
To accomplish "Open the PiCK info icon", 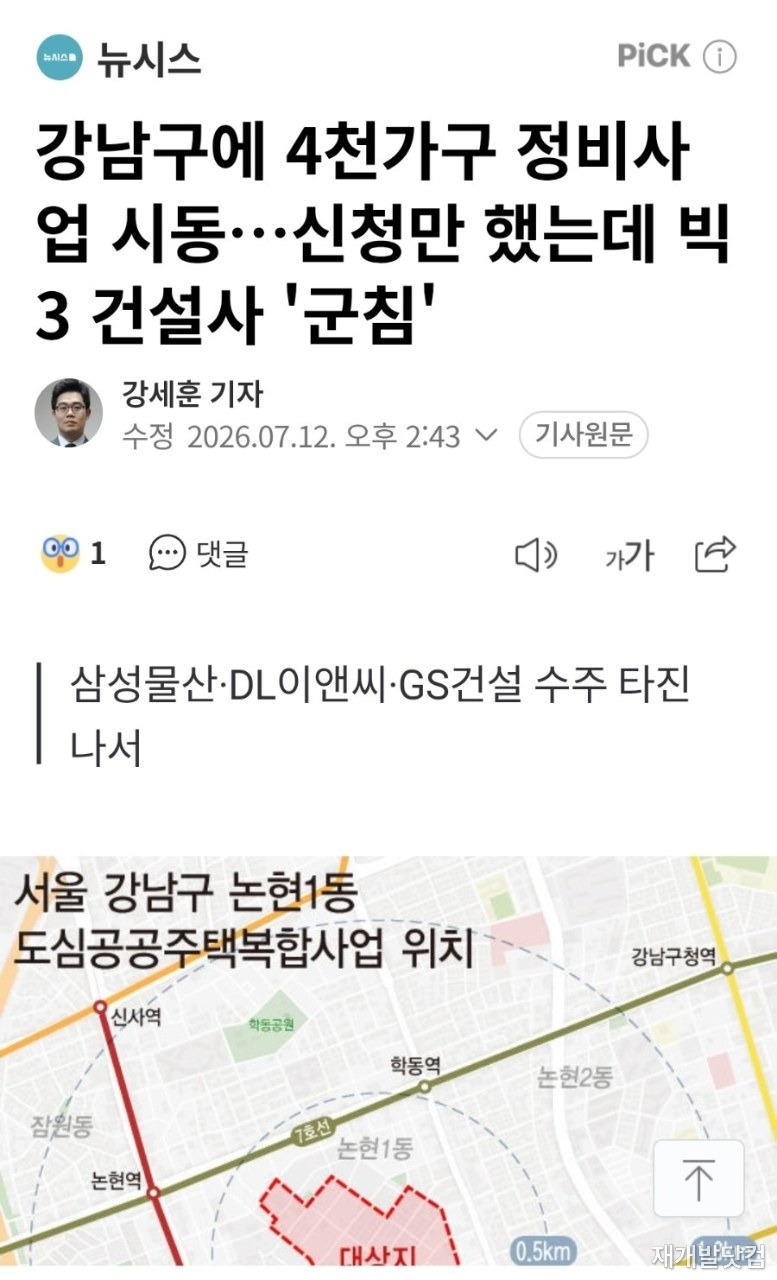I will (720, 57).
